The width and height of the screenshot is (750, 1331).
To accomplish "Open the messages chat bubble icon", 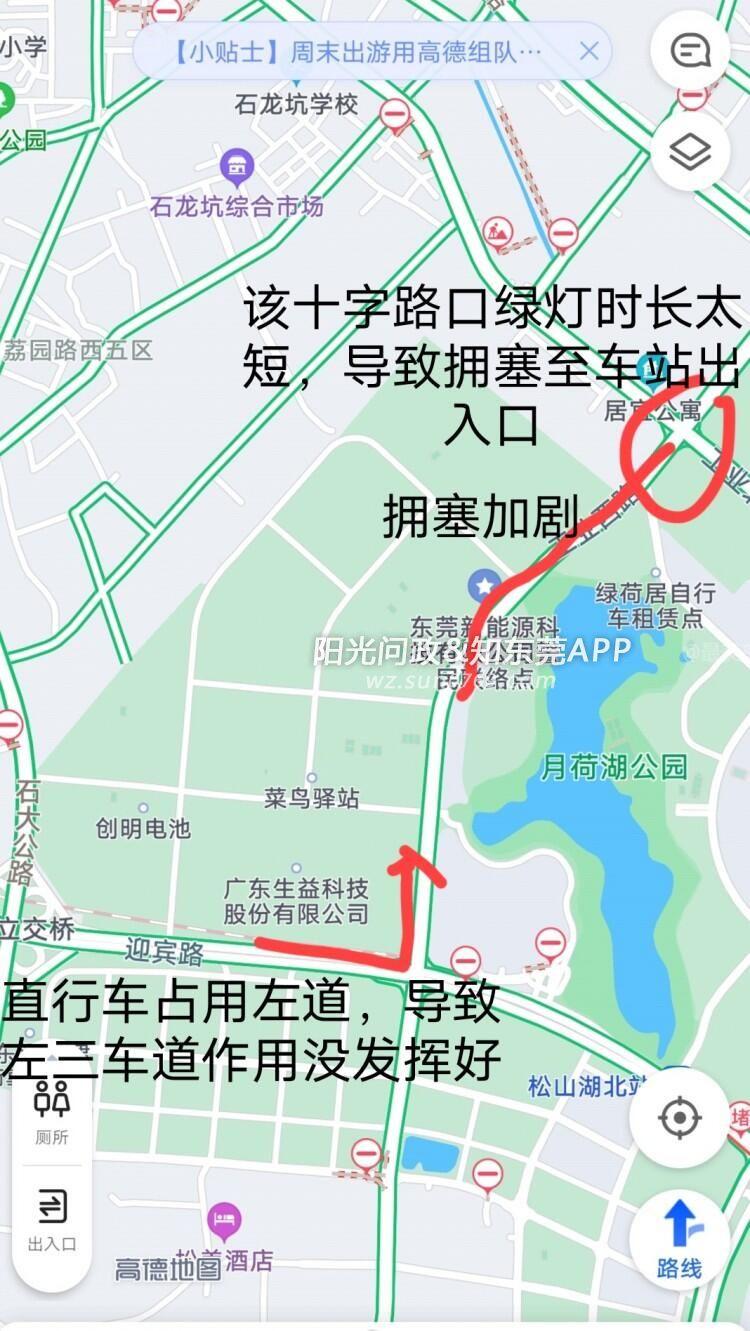I will tap(690, 51).
